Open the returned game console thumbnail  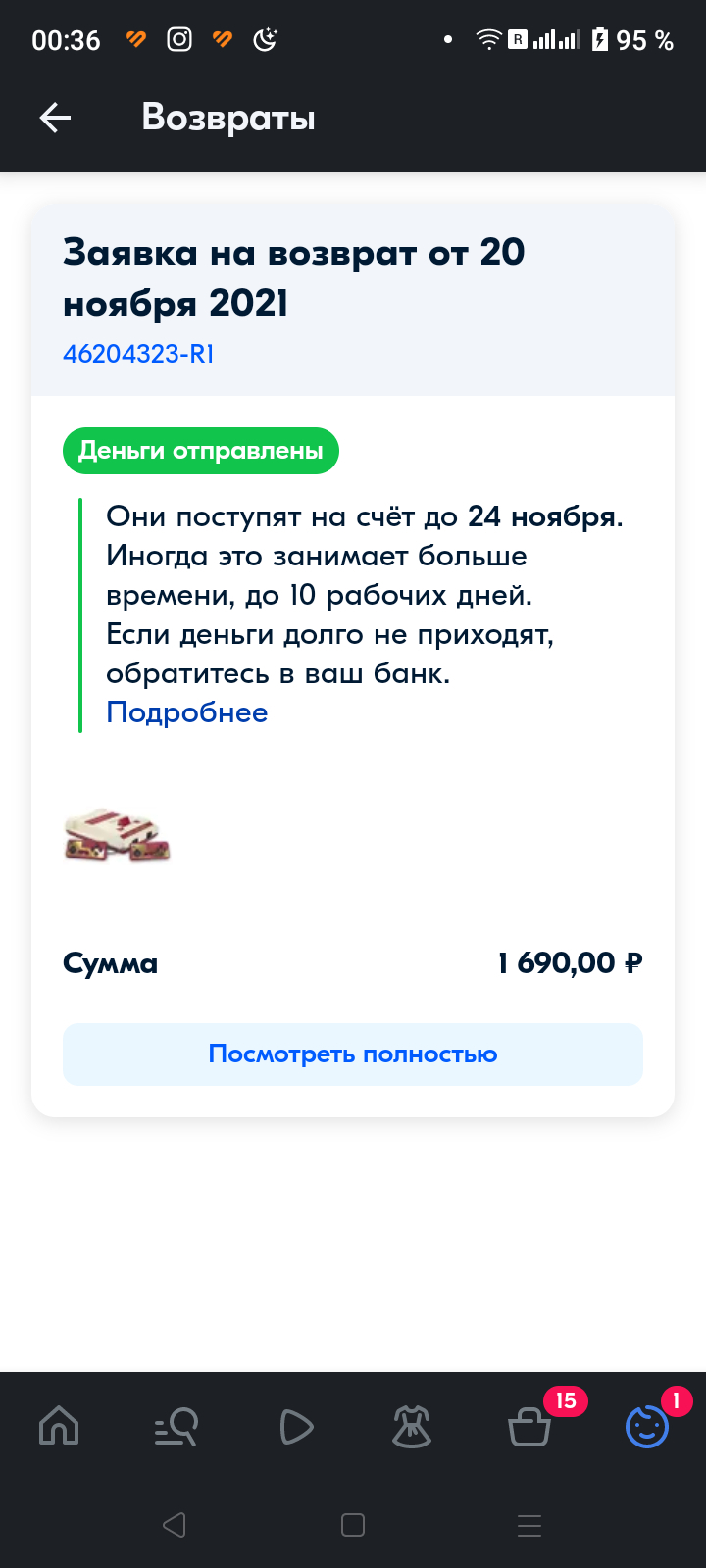117,836
